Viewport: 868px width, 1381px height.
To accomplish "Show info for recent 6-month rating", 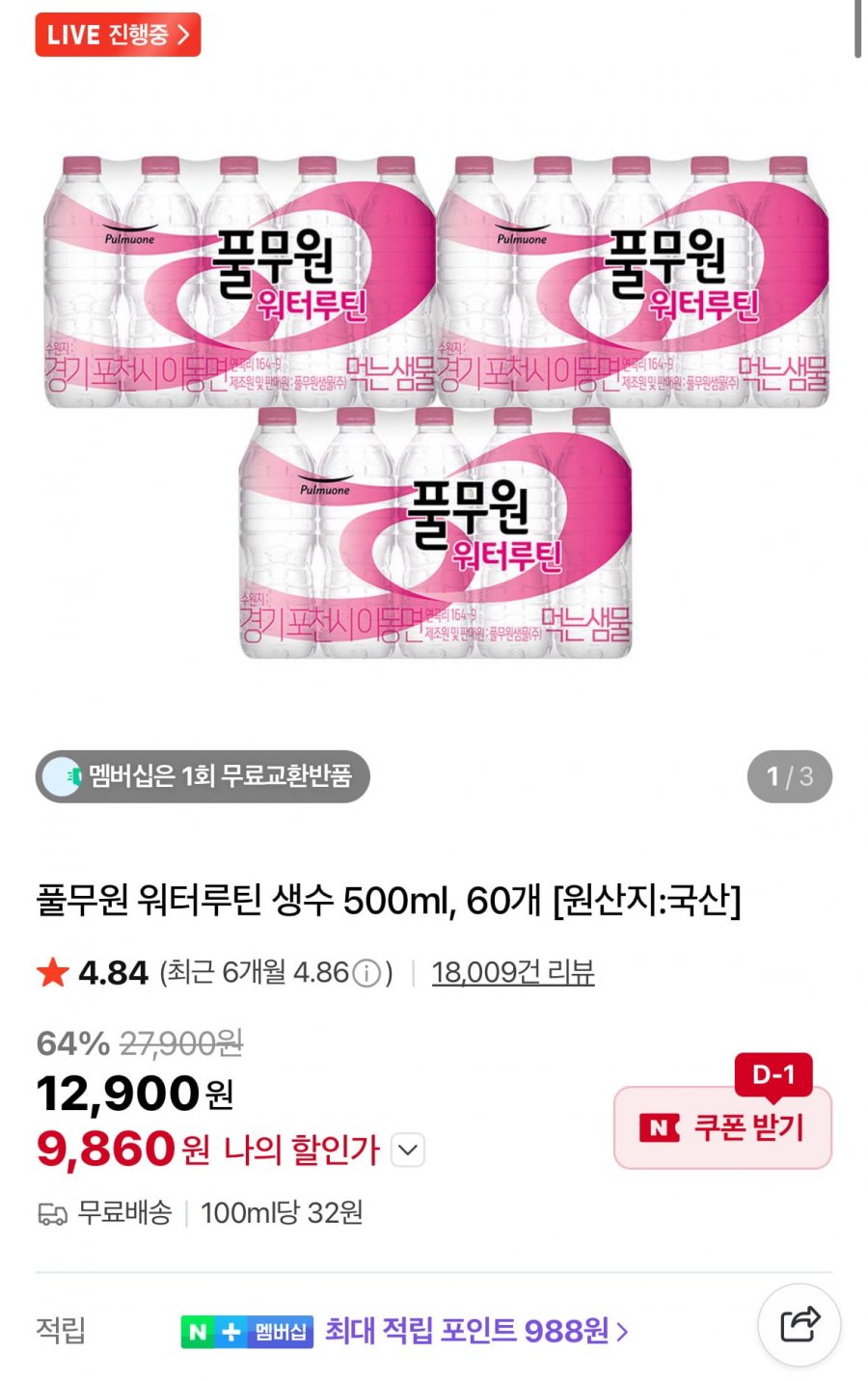I will click(366, 973).
